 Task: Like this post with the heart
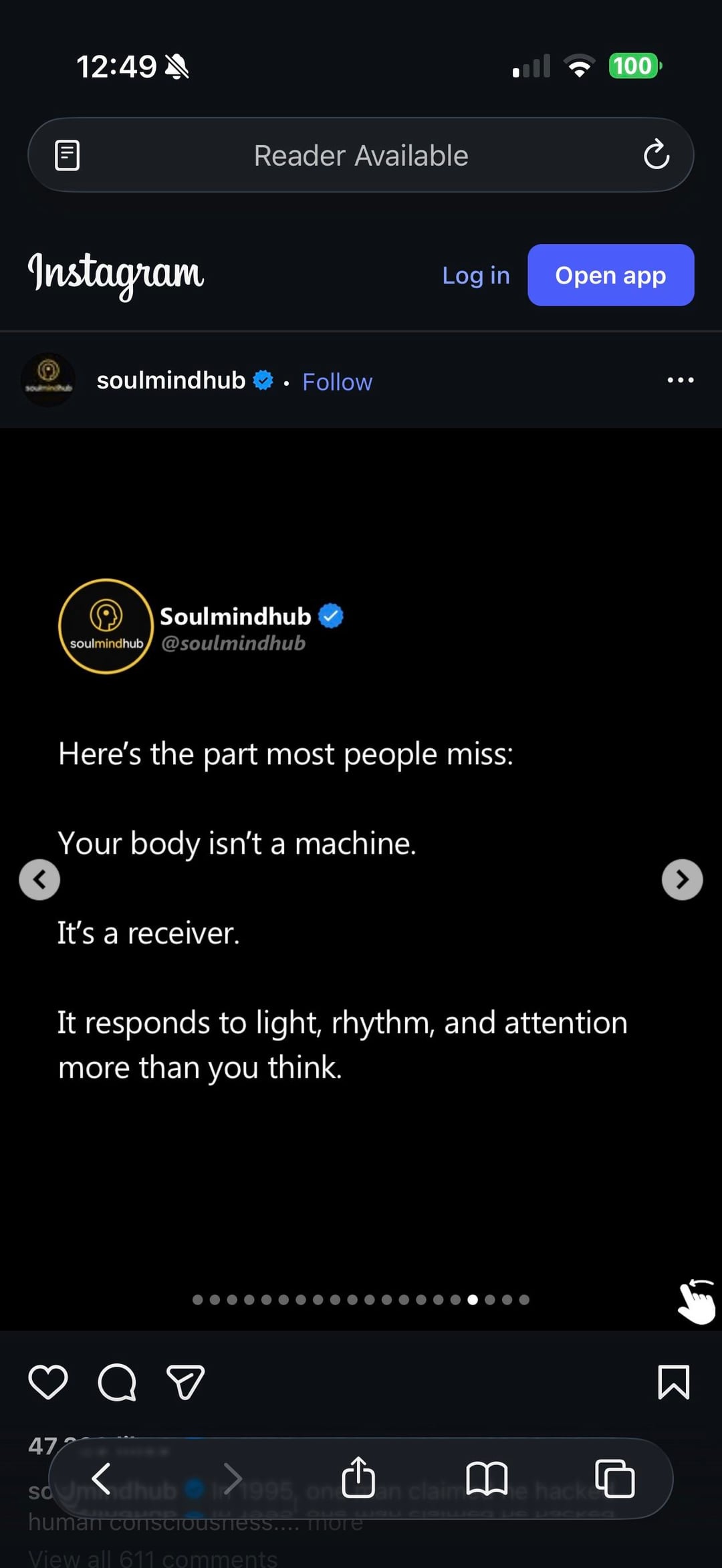(x=48, y=1382)
